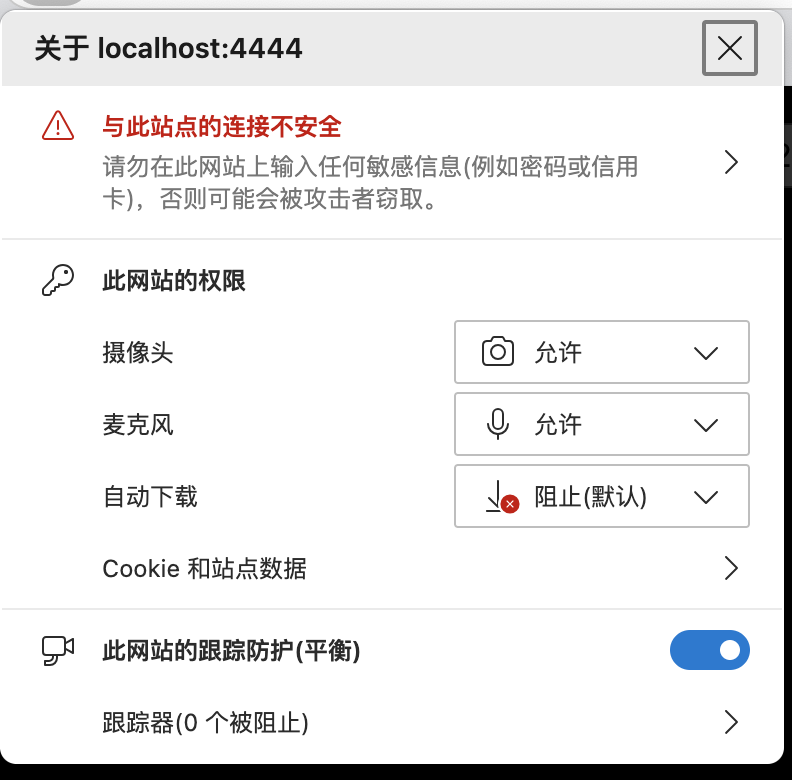This screenshot has width=792, height=780.
Task: Close the localhost:4444 site info popup
Action: click(x=729, y=48)
